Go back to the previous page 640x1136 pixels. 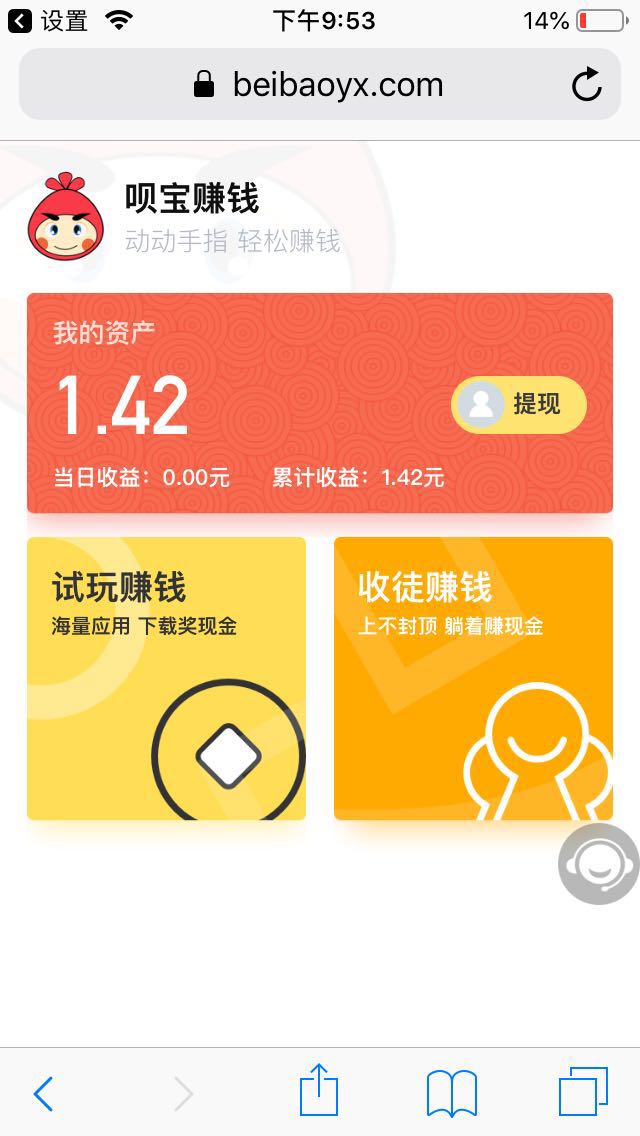43,1094
